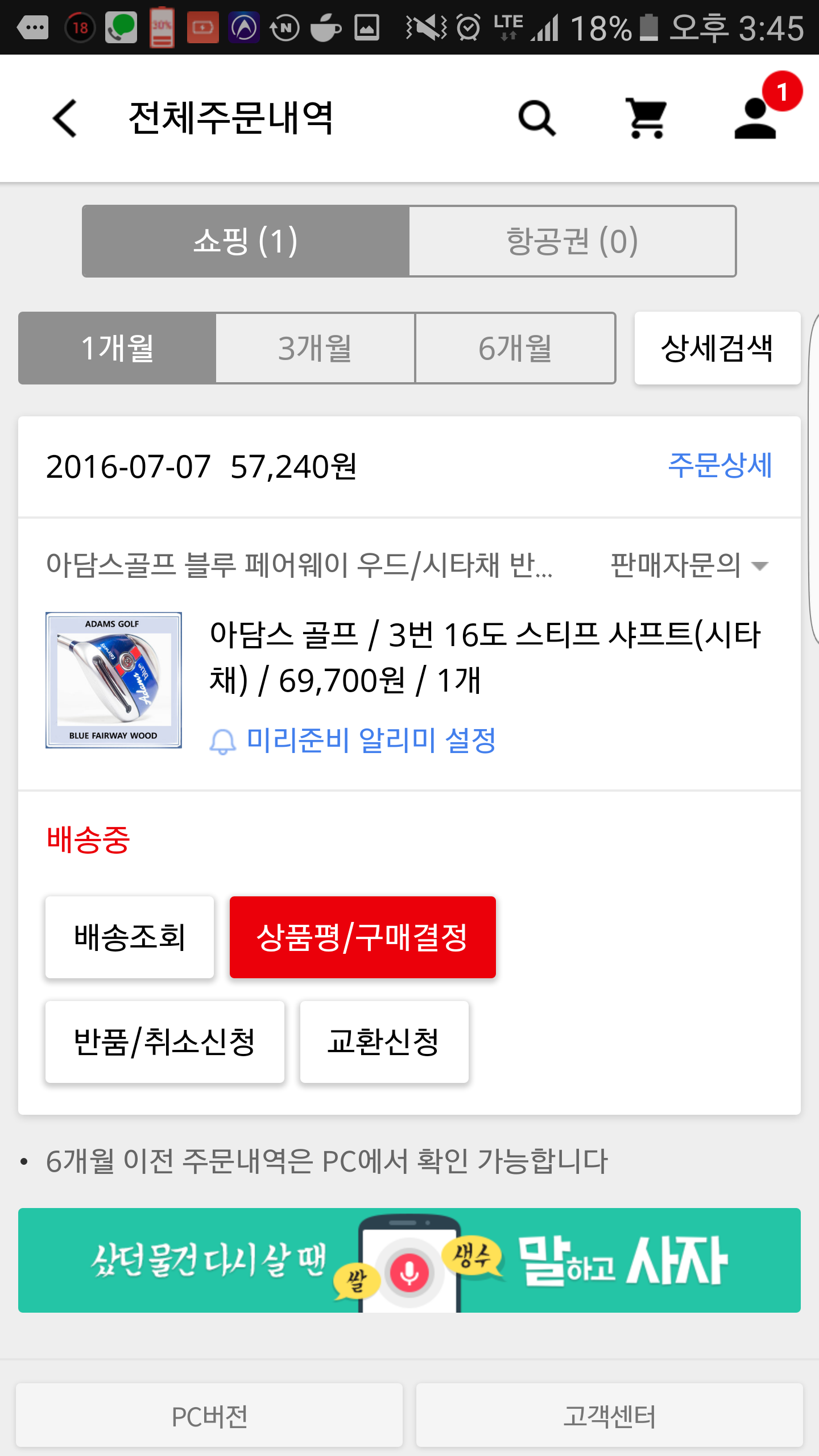Switch to the 항공권 (0) tab
Viewport: 819px width, 1456px height.
[x=572, y=241]
